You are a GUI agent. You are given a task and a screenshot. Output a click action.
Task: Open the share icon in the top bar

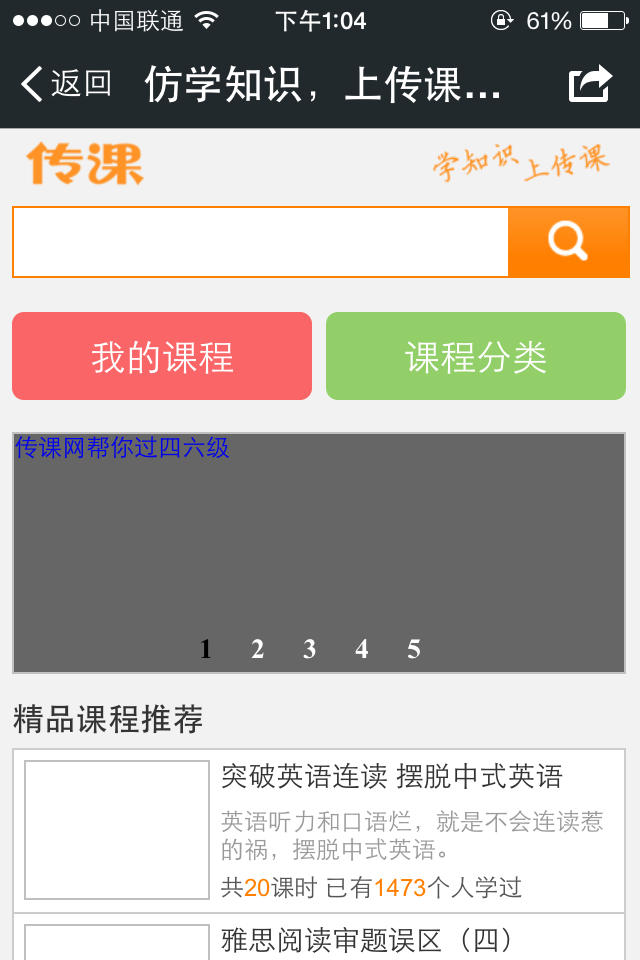[x=590, y=84]
